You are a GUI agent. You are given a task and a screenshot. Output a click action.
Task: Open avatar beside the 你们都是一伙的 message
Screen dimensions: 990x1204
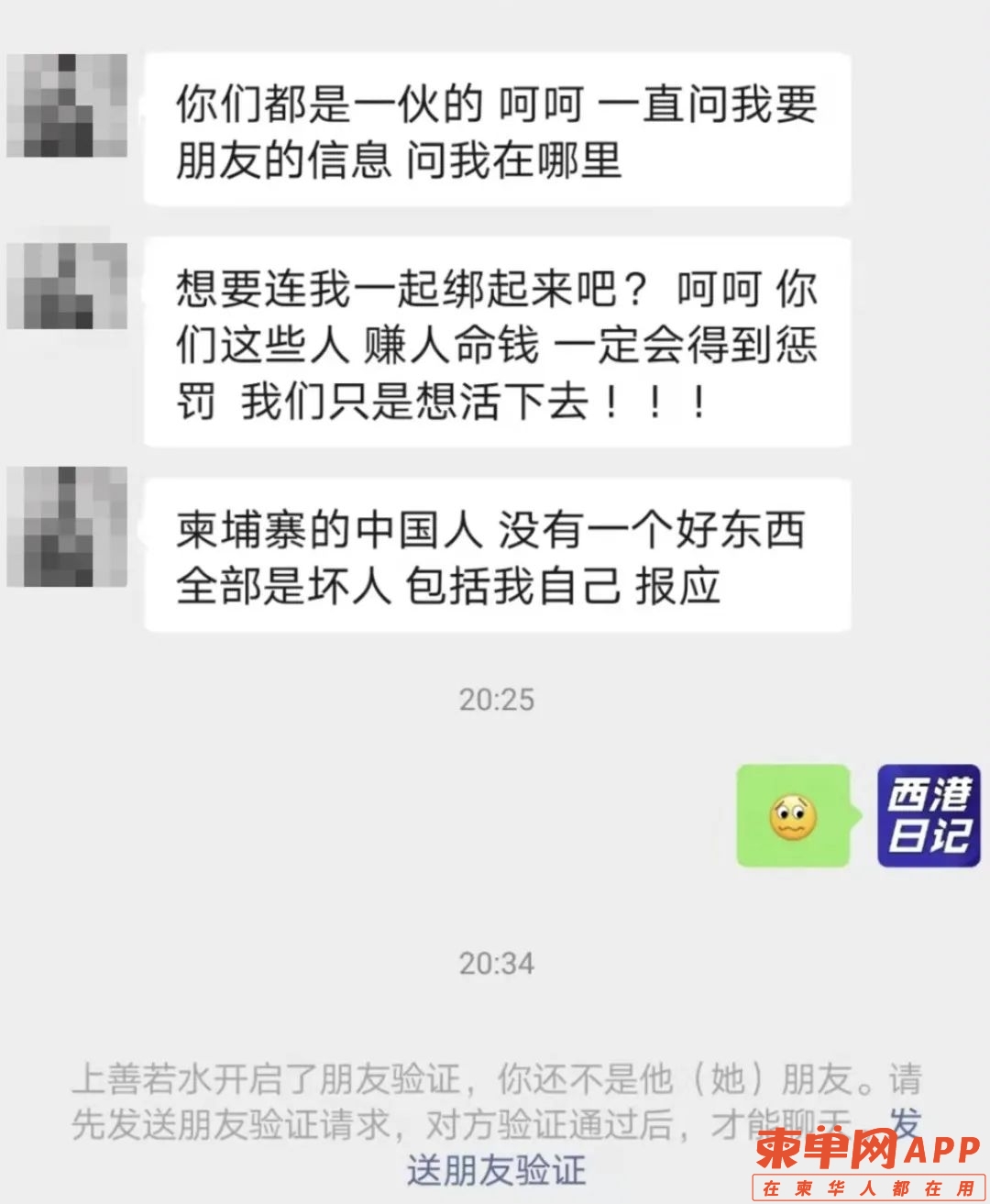[x=66, y=105]
